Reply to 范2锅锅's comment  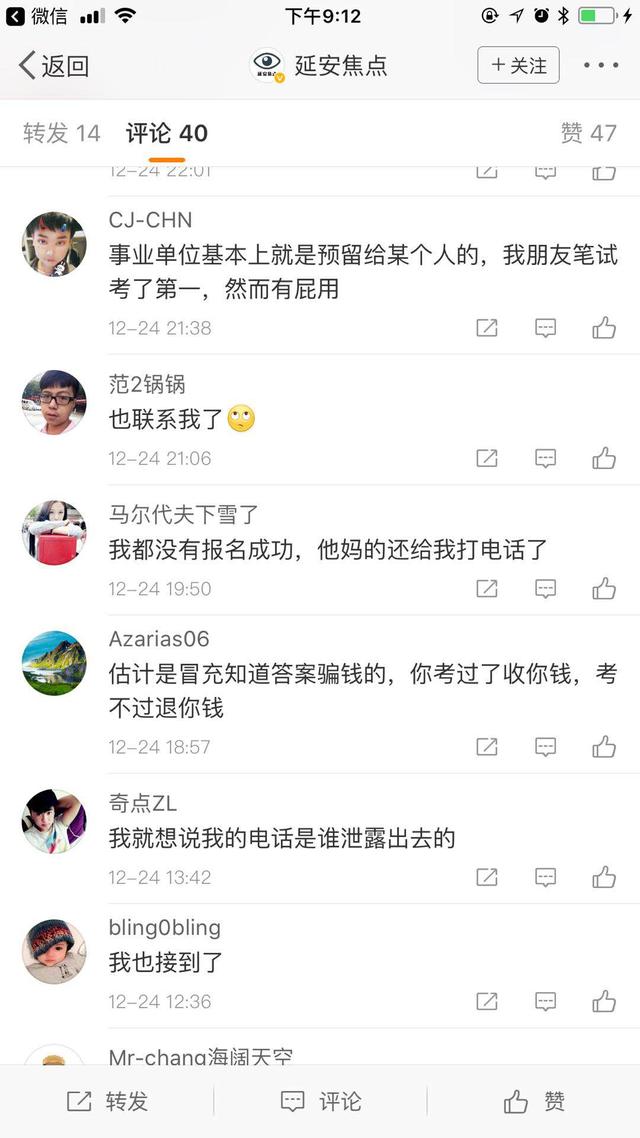(545, 458)
